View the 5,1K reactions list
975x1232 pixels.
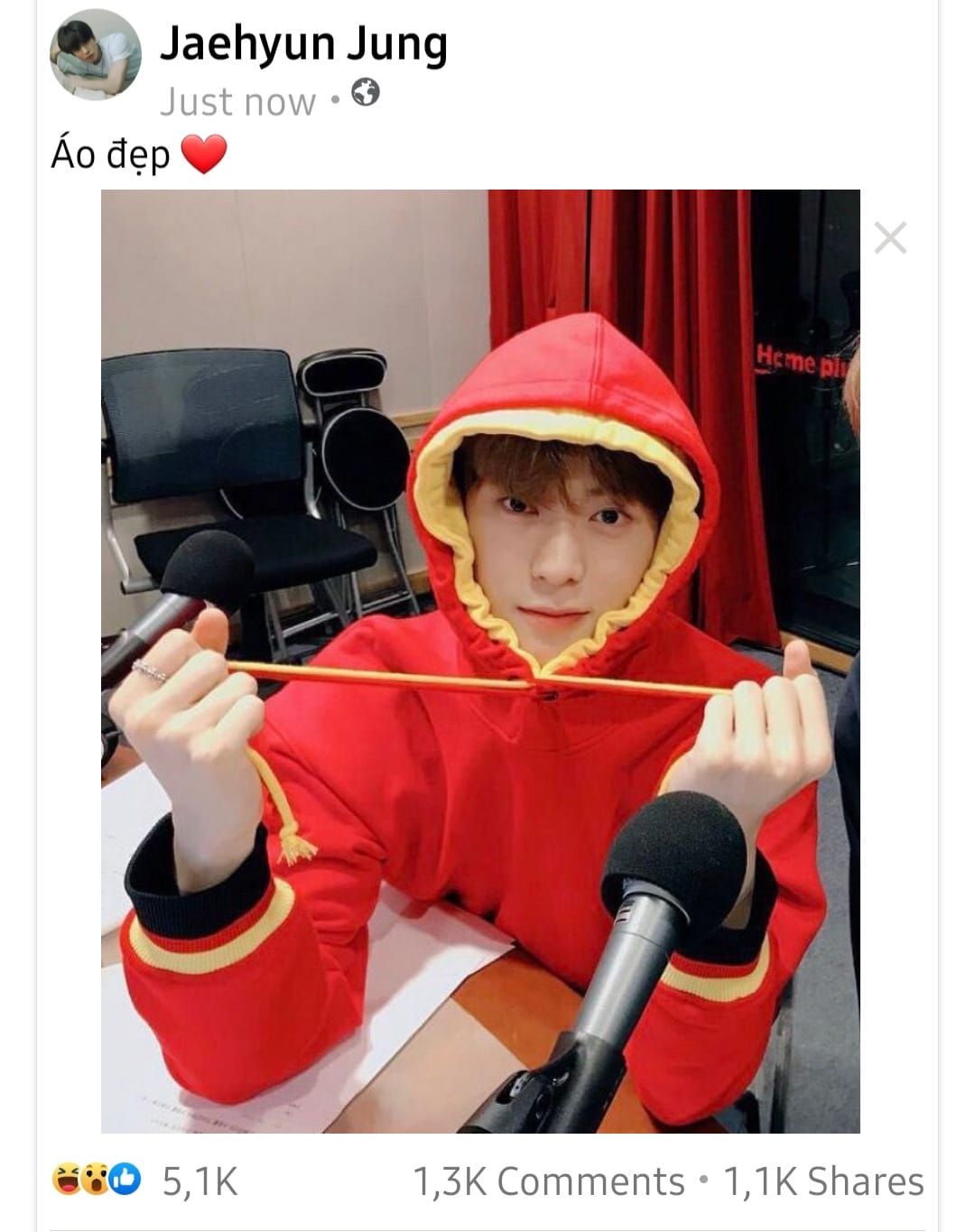tap(144, 1181)
